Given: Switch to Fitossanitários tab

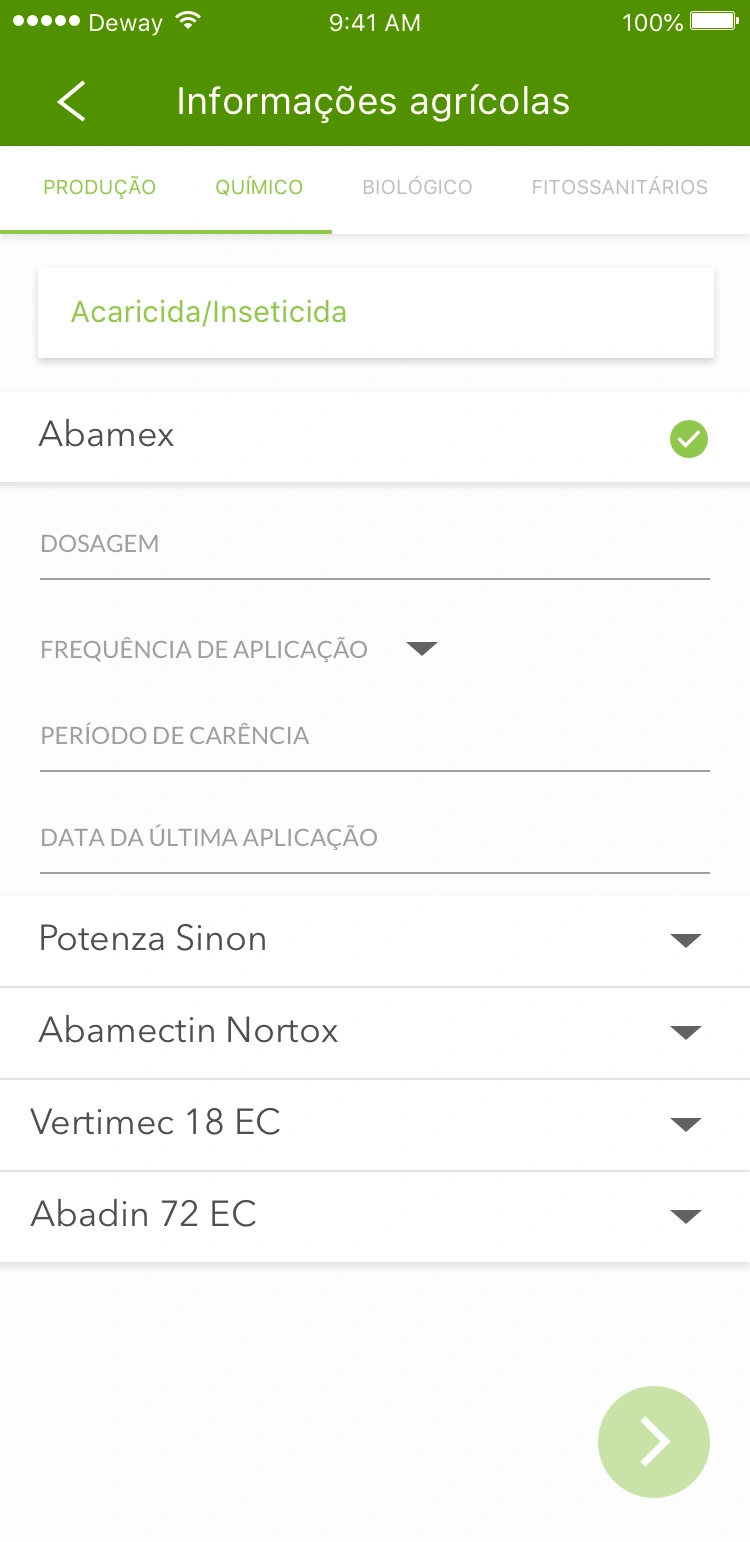Looking at the screenshot, I should pos(619,187).
